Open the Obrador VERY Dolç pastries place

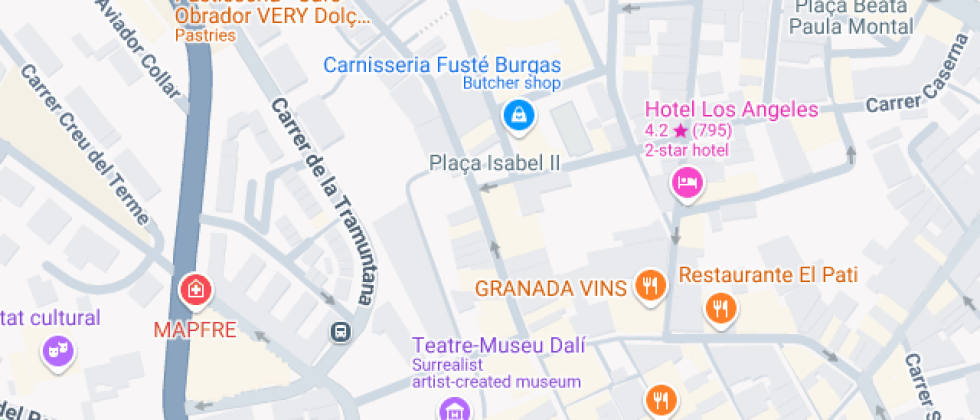[x=270, y=17]
